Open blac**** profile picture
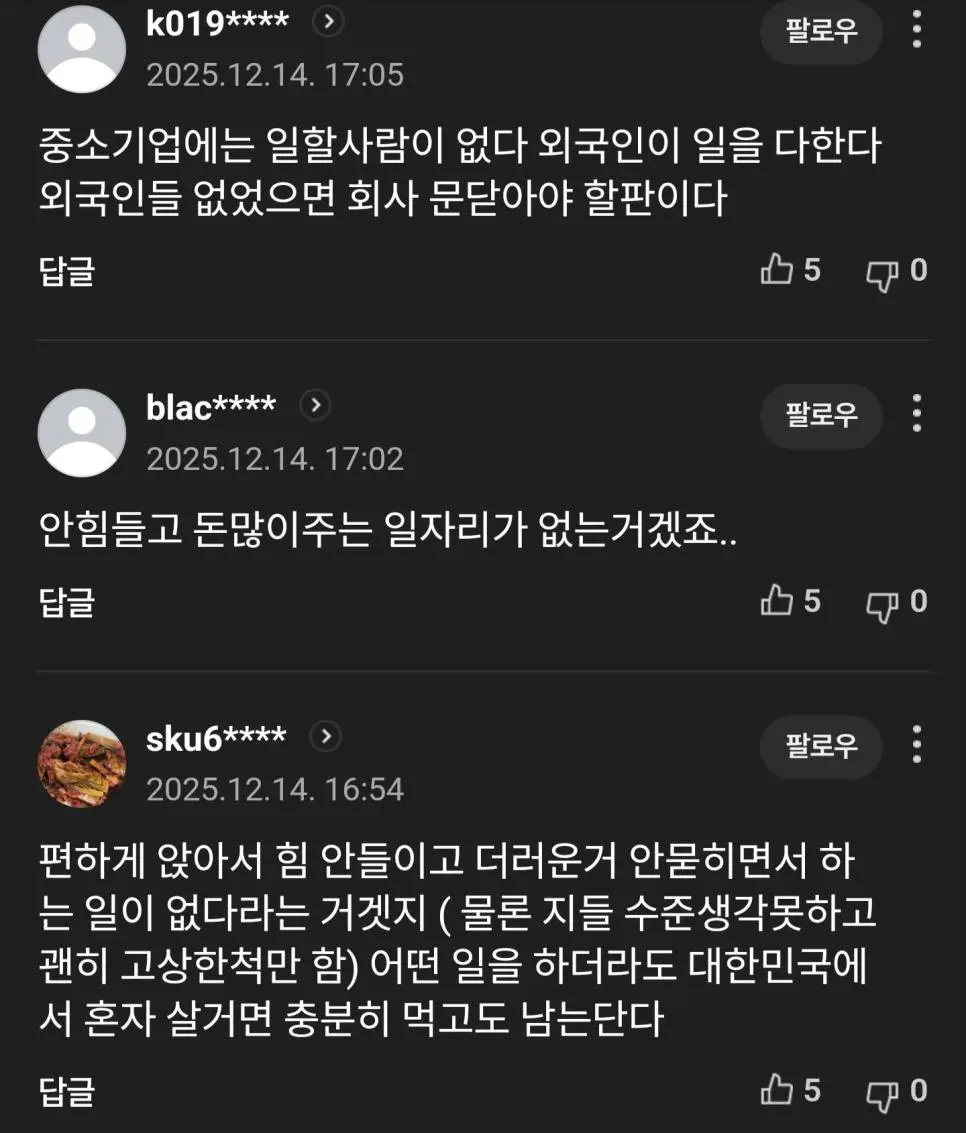This screenshot has width=966, height=1133. click(81, 432)
